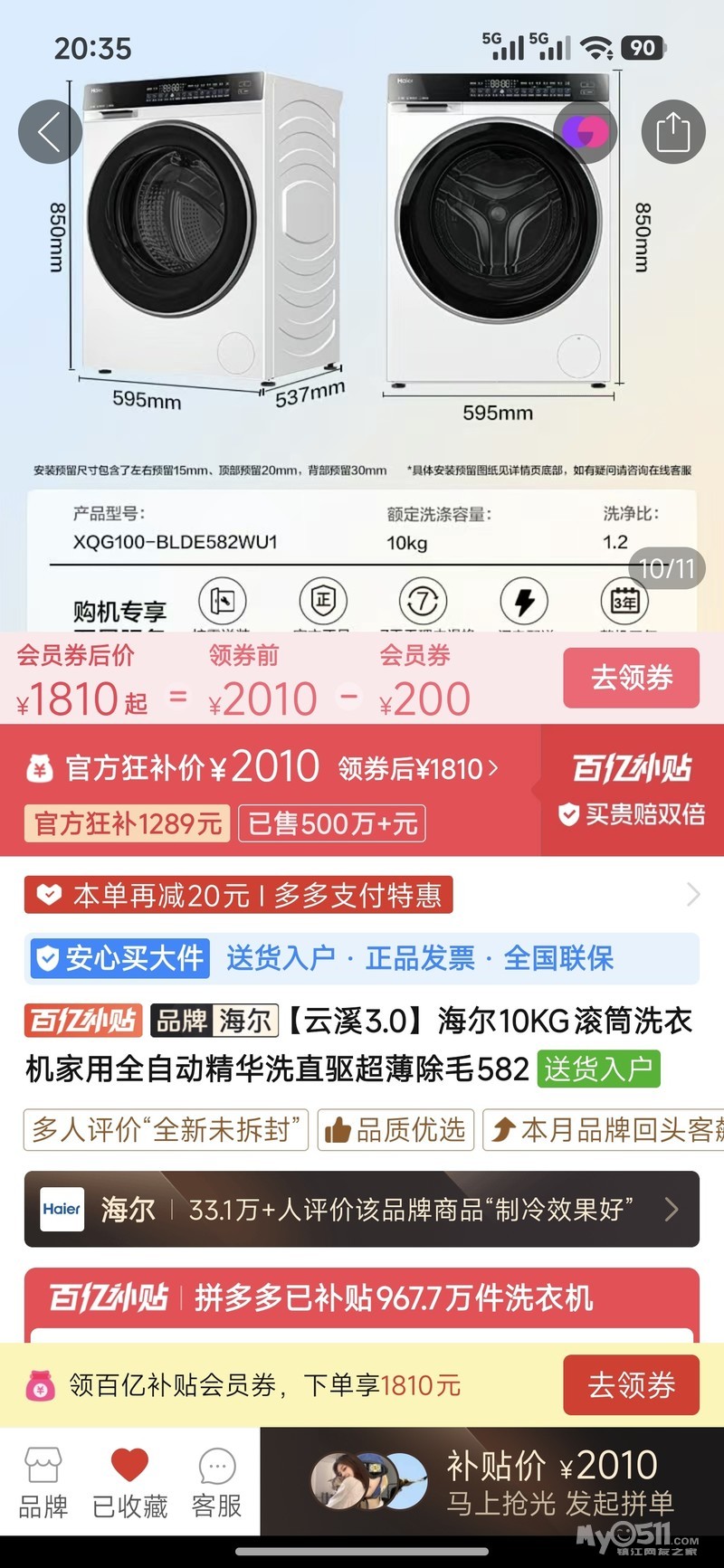Open 领券后¥1810 price details
724x1568 pixels.
pyautogui.click(x=419, y=769)
